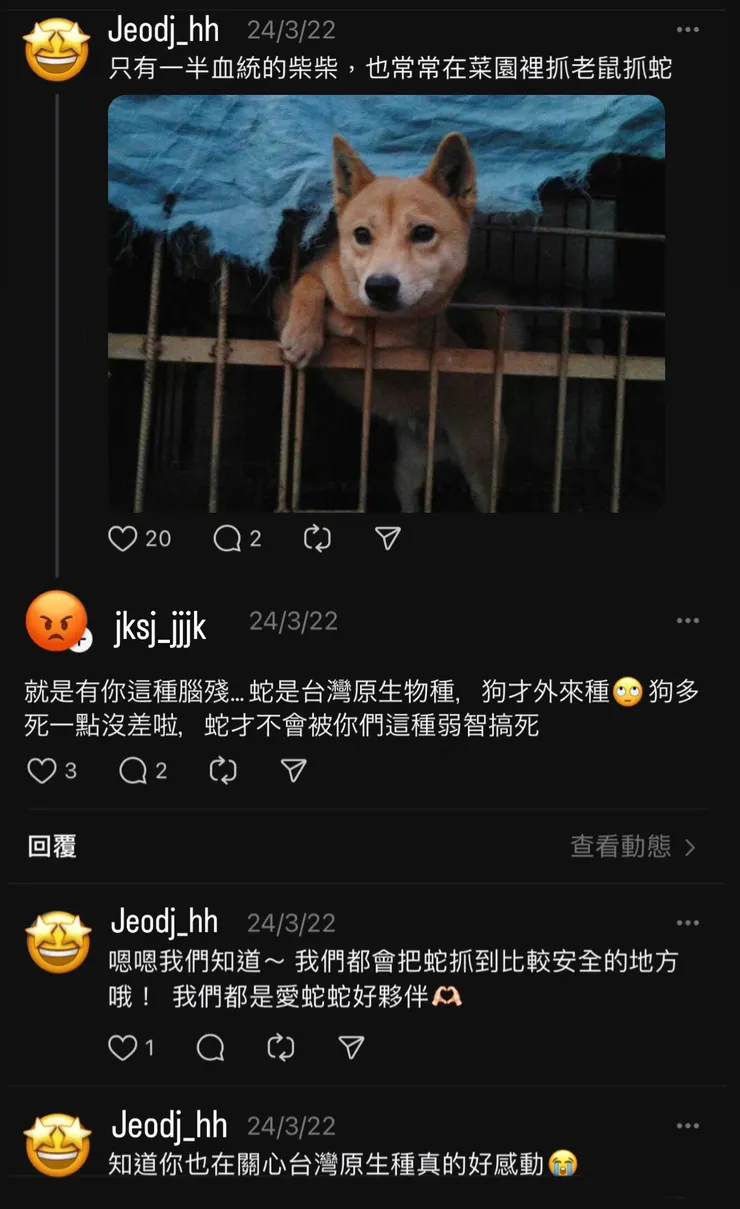Open more actions for the '愛蛇蛇好夥伴' reply
740x1209 pixels.
(x=688, y=921)
